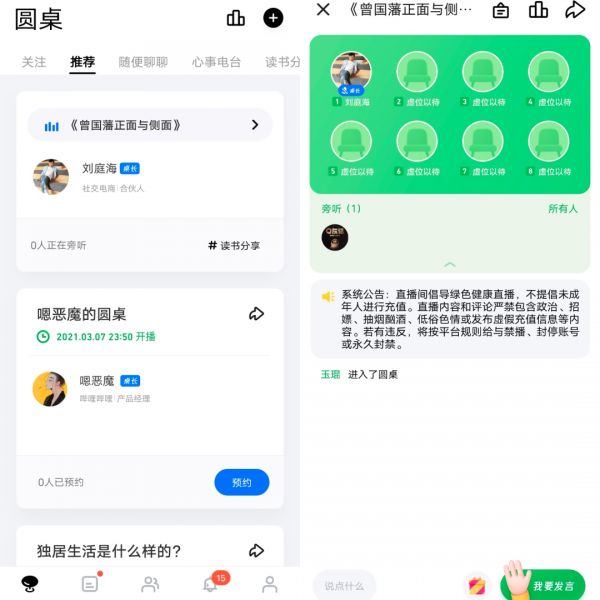Viewport: 600px width, 600px height.
Task: Switch to the 随便聊聊 tab
Action: (143, 62)
